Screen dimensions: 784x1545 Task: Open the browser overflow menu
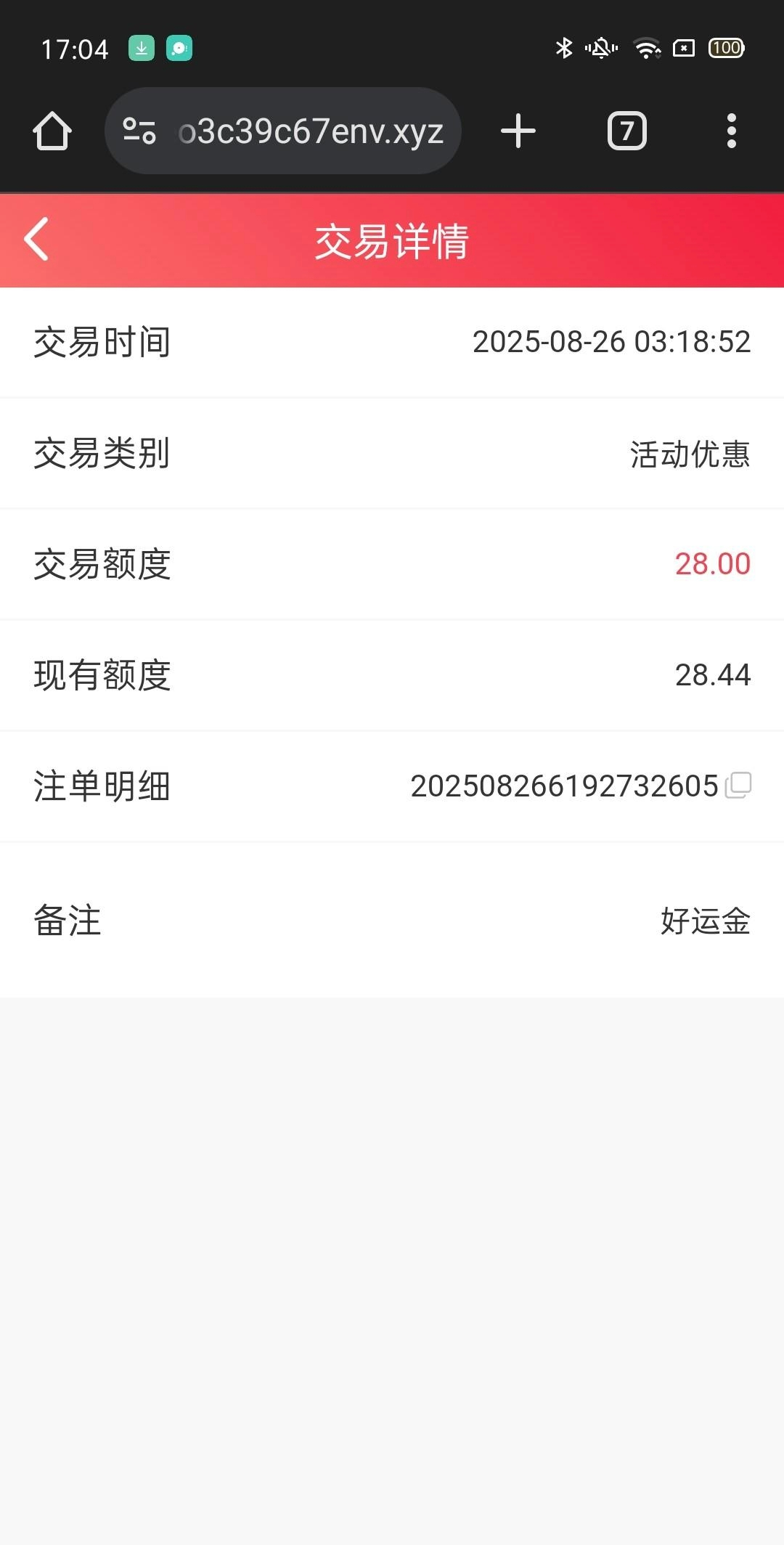[x=731, y=131]
